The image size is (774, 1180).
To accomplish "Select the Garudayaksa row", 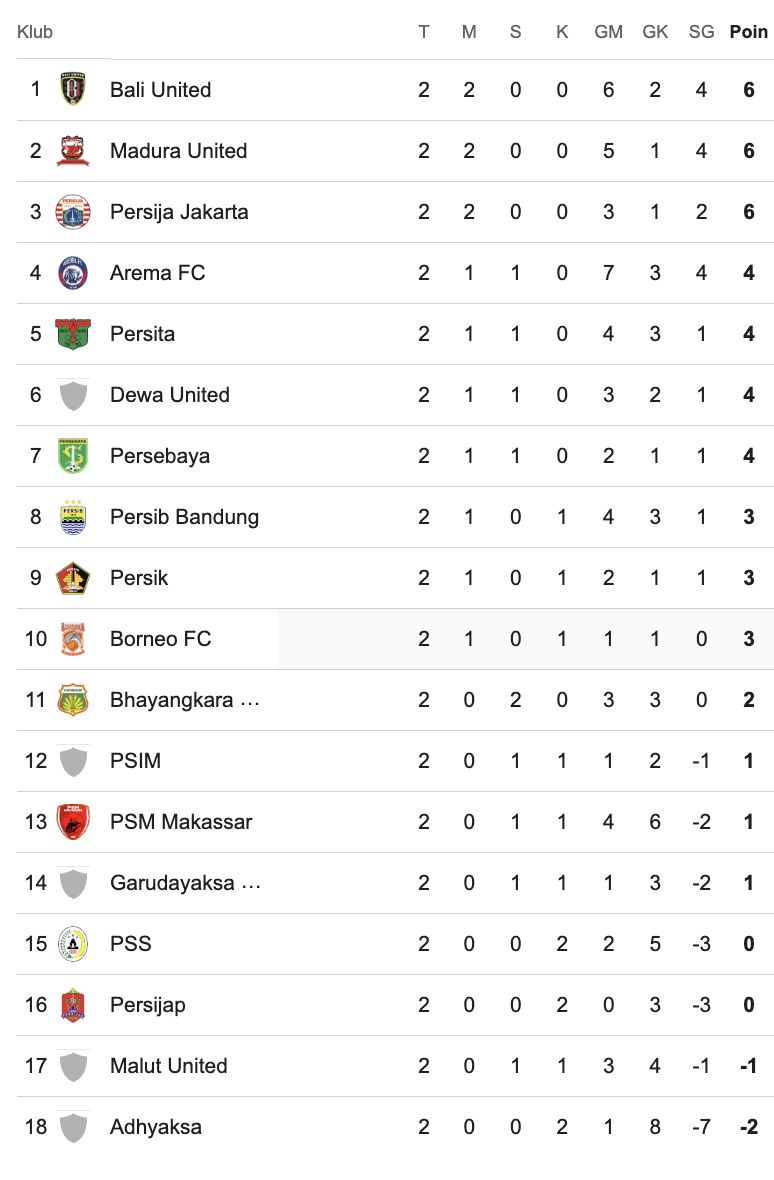I will [x=395, y=883].
